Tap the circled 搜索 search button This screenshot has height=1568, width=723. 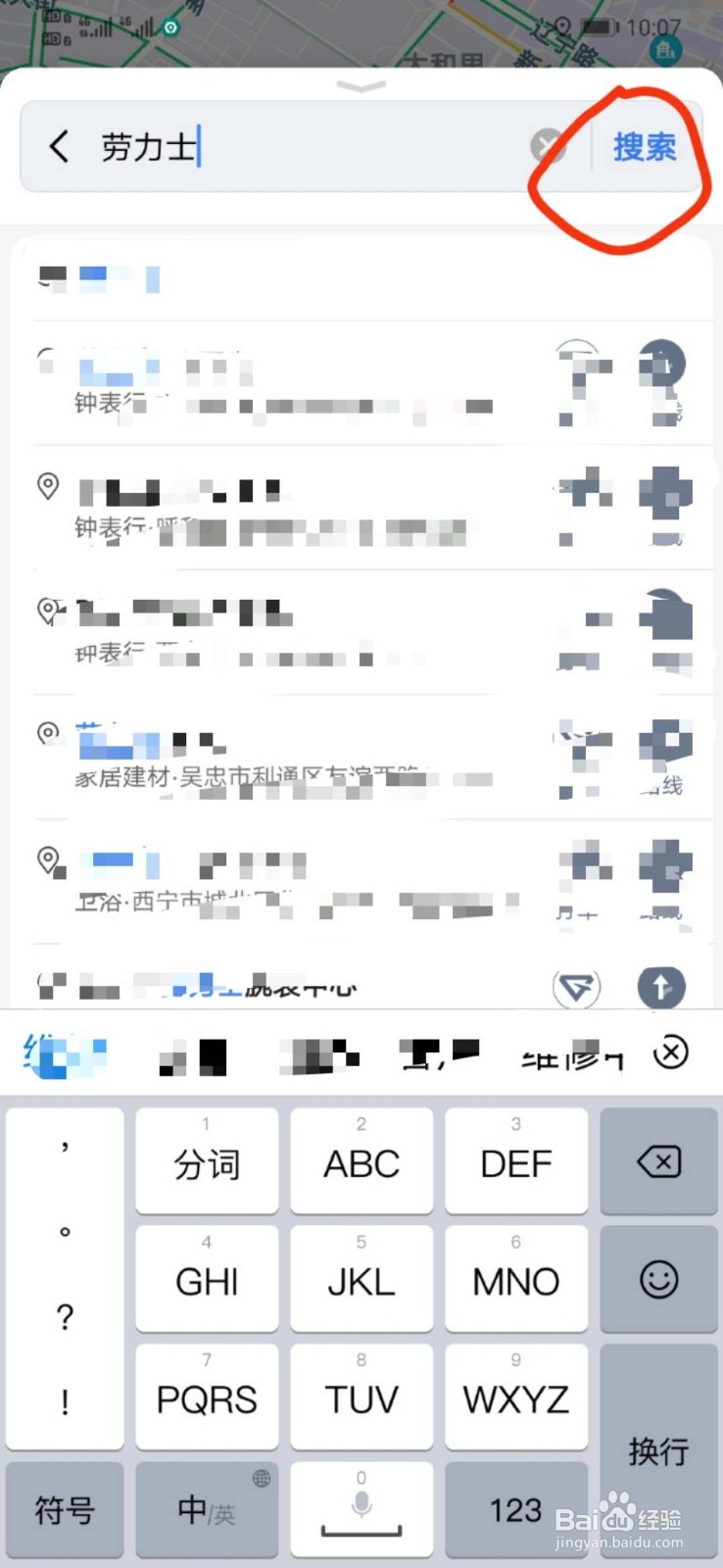[646, 147]
